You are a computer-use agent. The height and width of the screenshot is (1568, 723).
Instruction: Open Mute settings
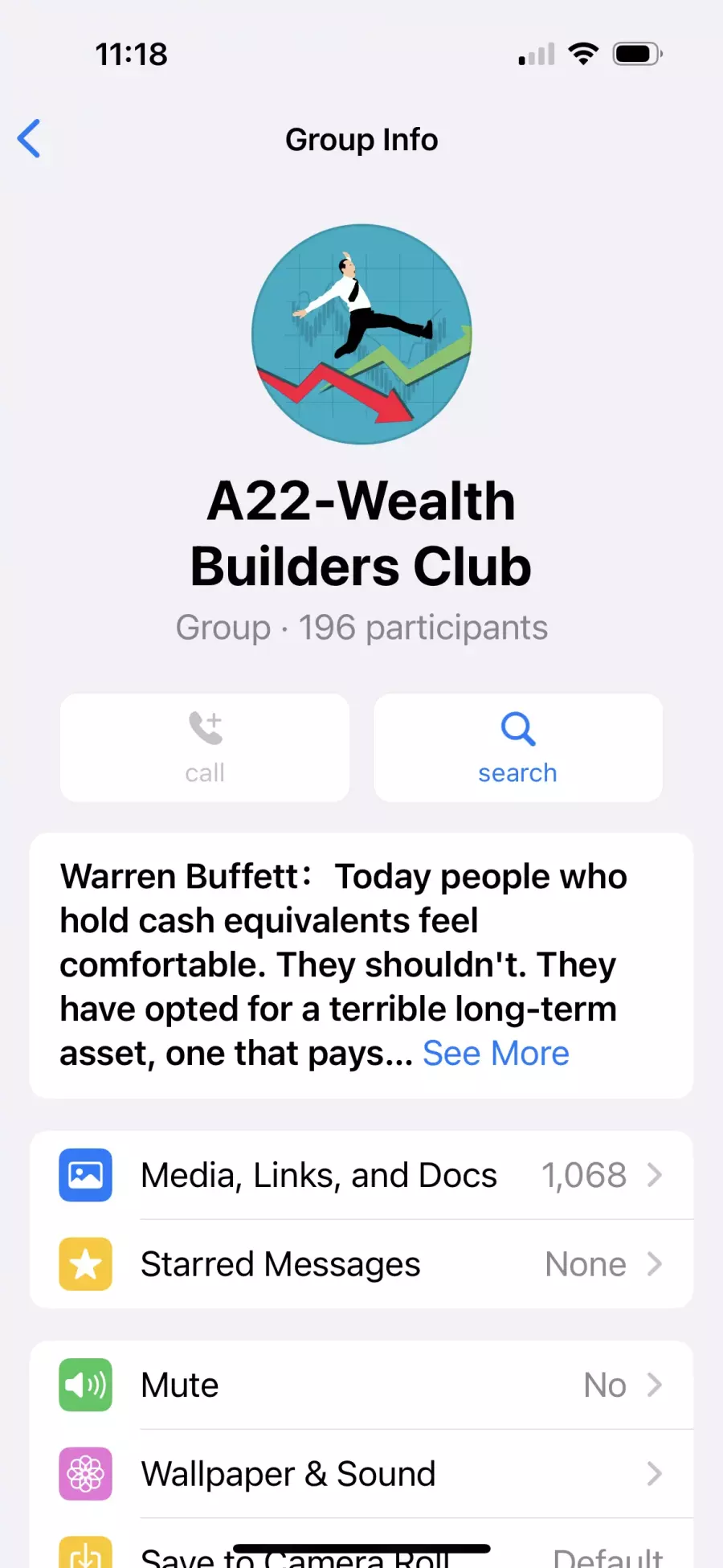coord(361,1385)
